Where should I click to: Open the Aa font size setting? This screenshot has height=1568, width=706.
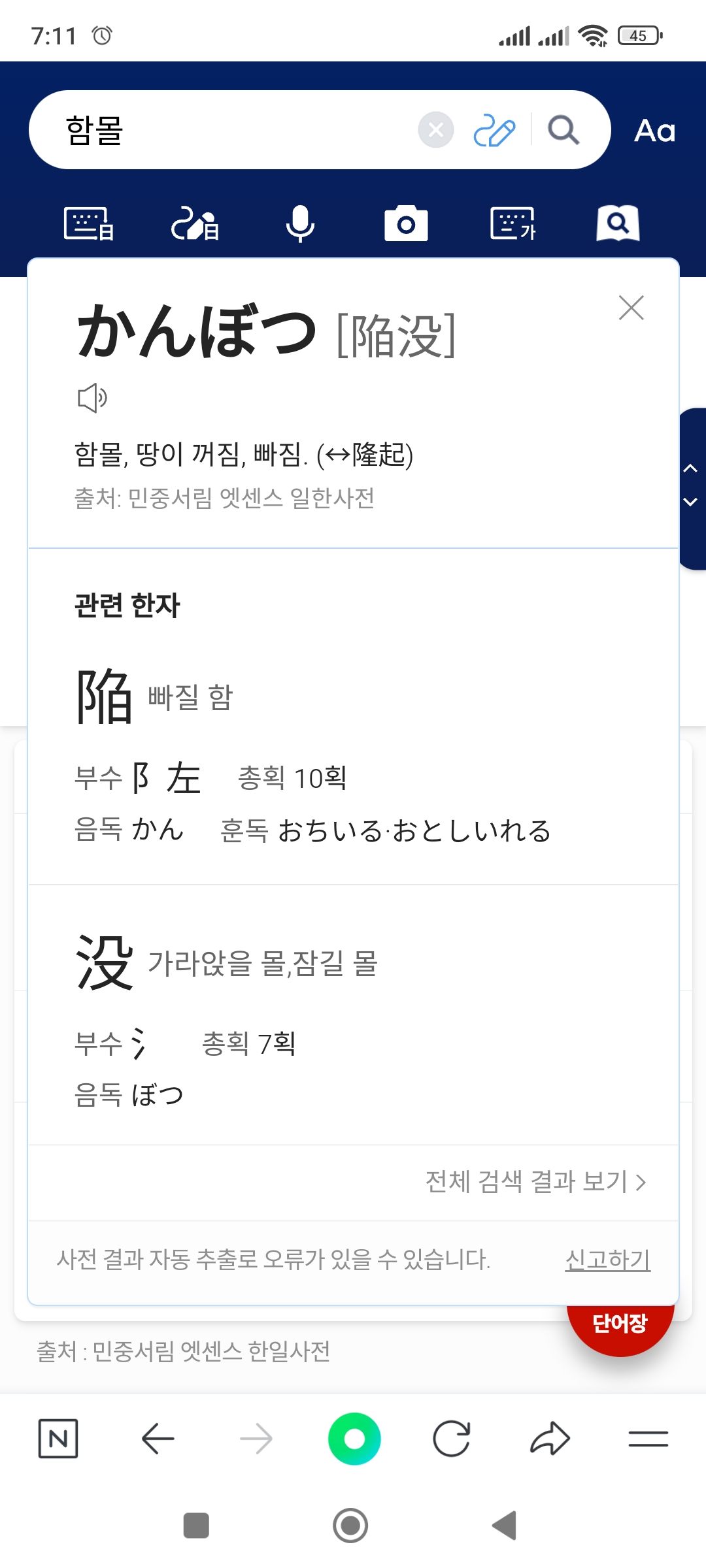click(654, 131)
